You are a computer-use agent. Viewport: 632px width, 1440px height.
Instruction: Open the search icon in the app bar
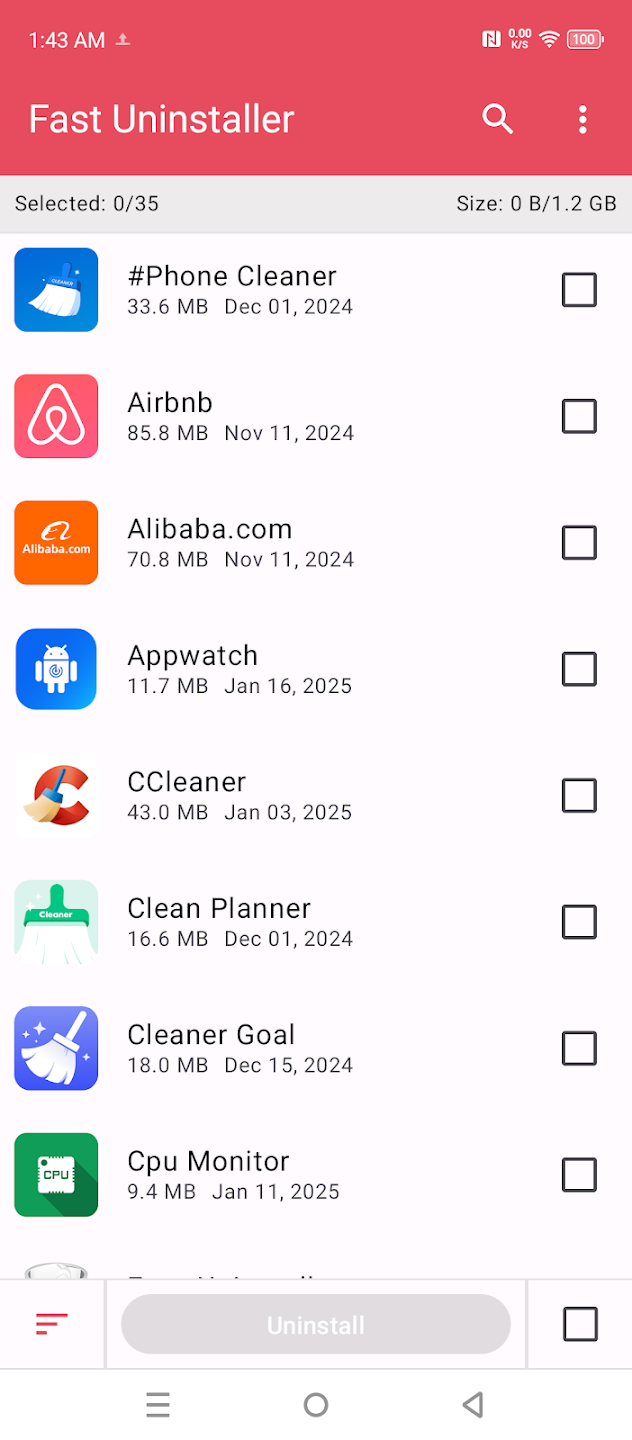pyautogui.click(x=497, y=119)
